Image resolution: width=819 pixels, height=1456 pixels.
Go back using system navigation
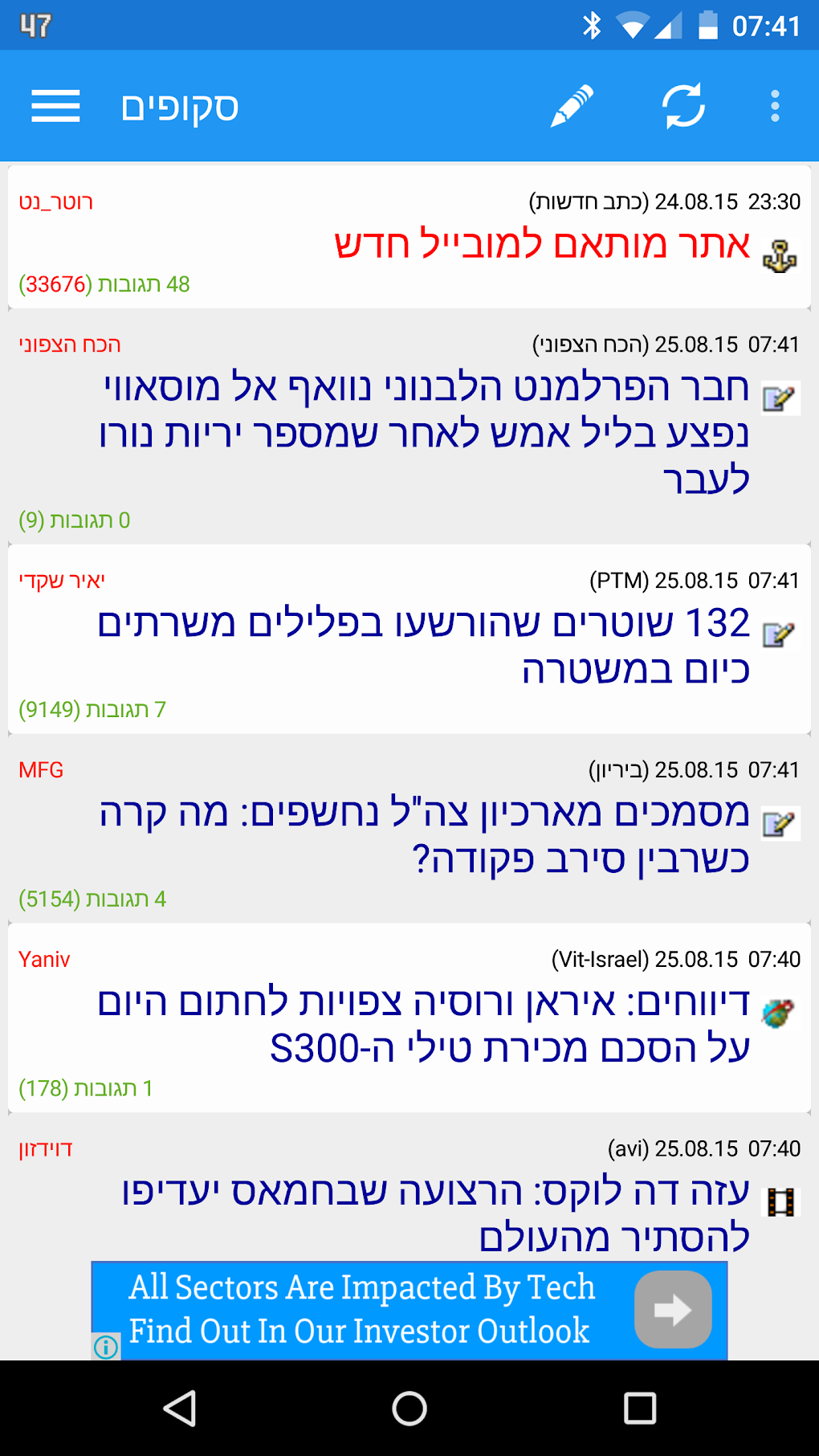(180, 1408)
